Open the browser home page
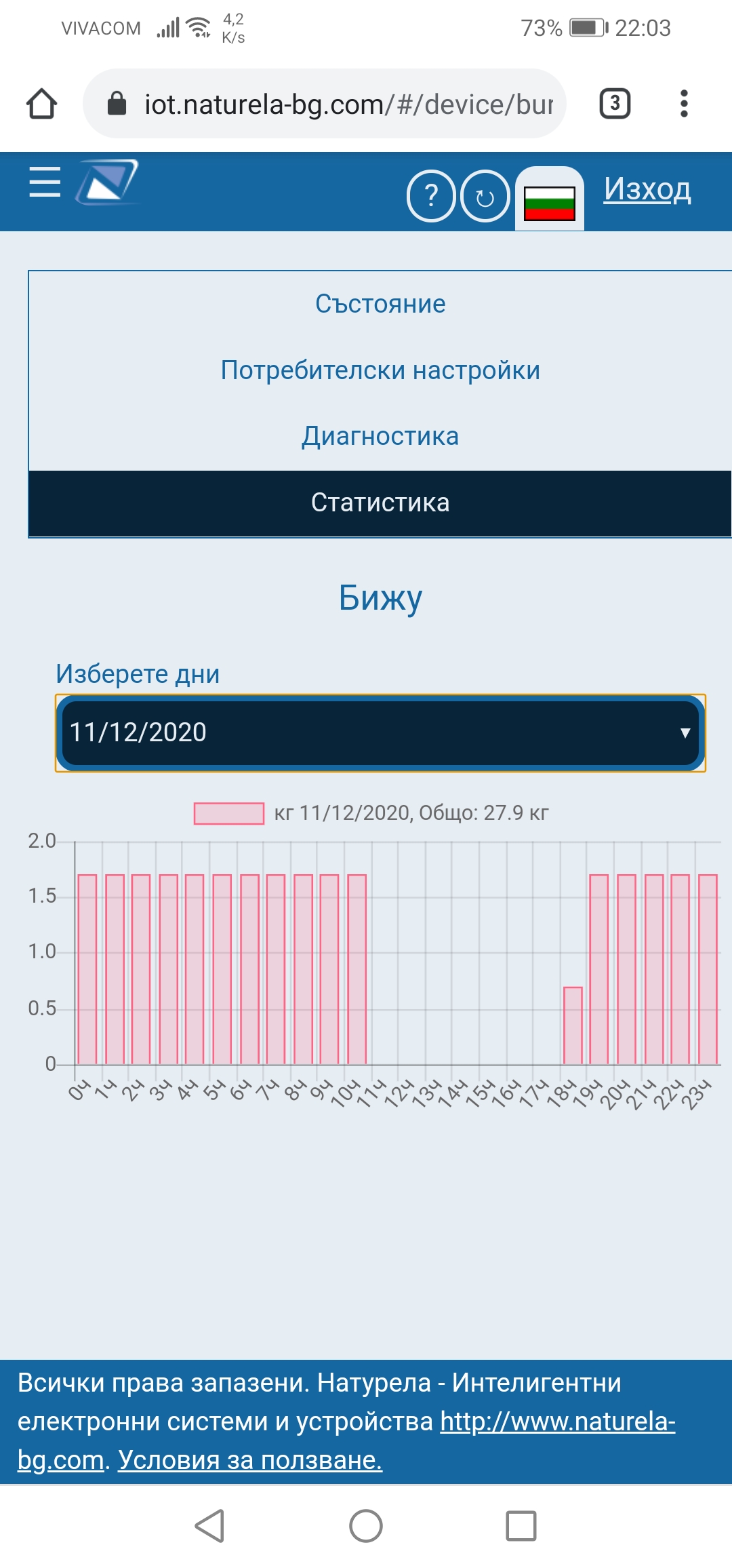Viewport: 732px width, 1568px height. (x=41, y=104)
